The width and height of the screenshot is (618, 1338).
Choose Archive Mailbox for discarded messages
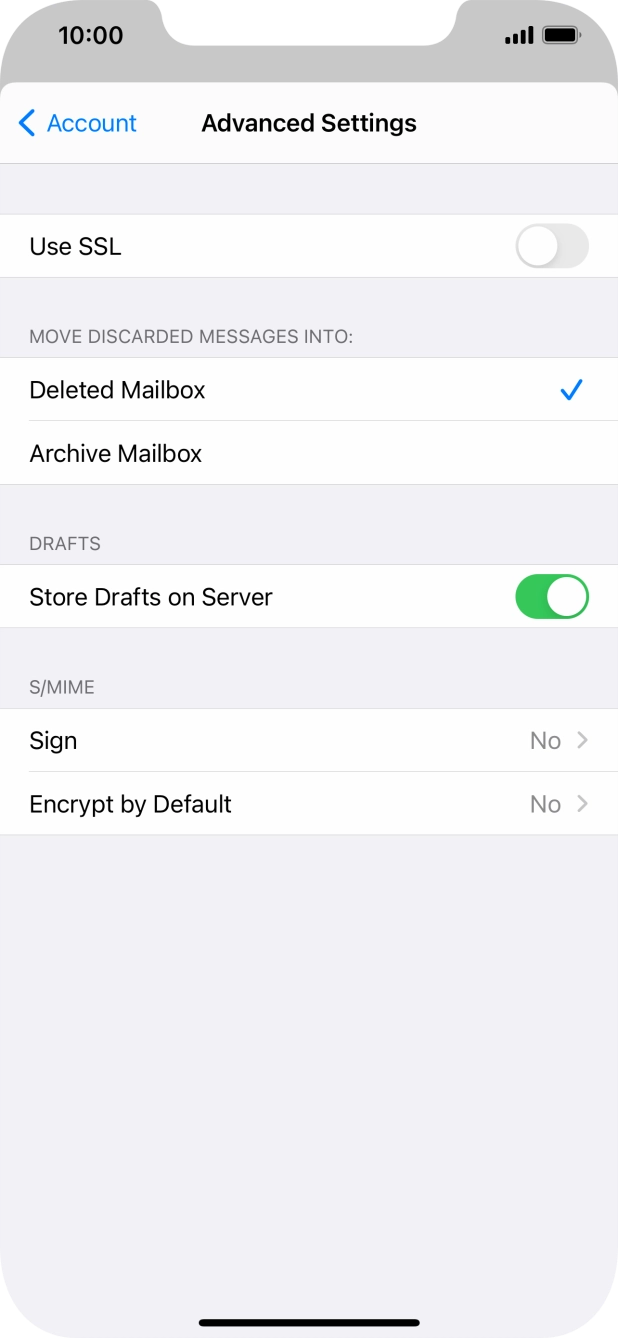308,453
